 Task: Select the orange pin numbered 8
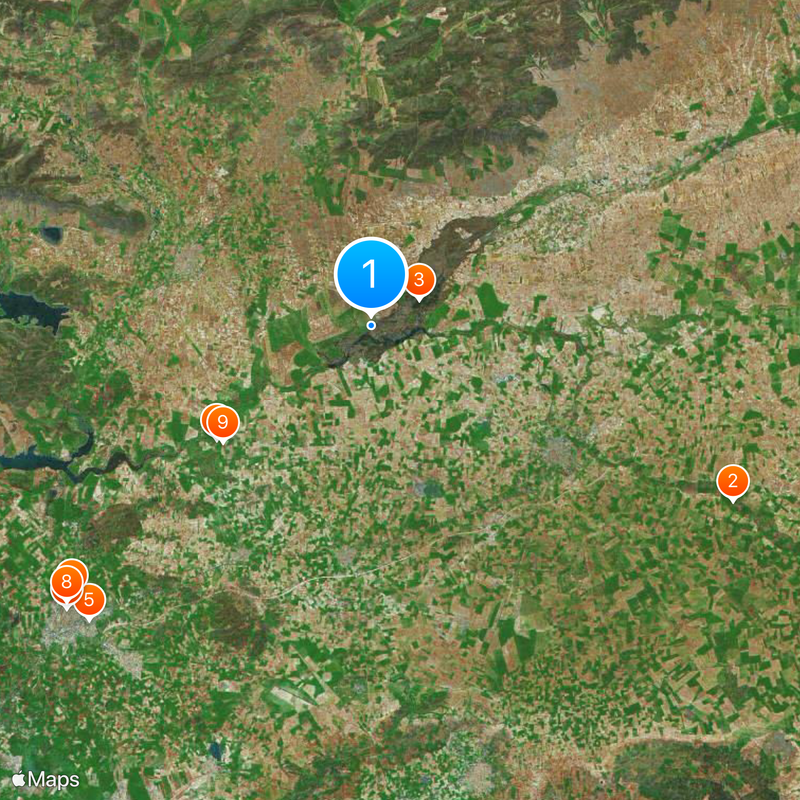(x=66, y=582)
